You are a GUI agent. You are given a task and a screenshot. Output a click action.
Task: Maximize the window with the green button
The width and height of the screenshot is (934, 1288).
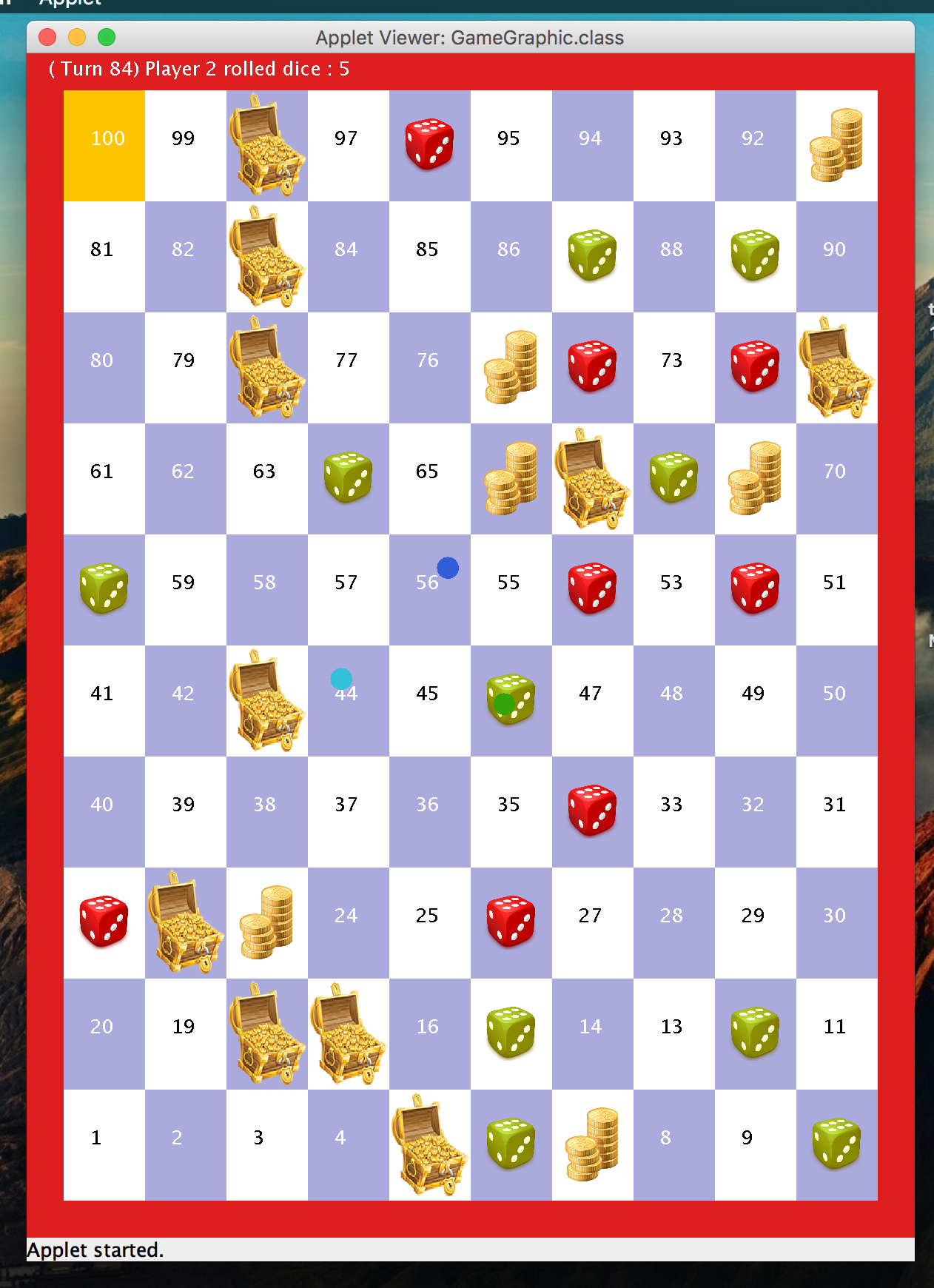coord(107,37)
